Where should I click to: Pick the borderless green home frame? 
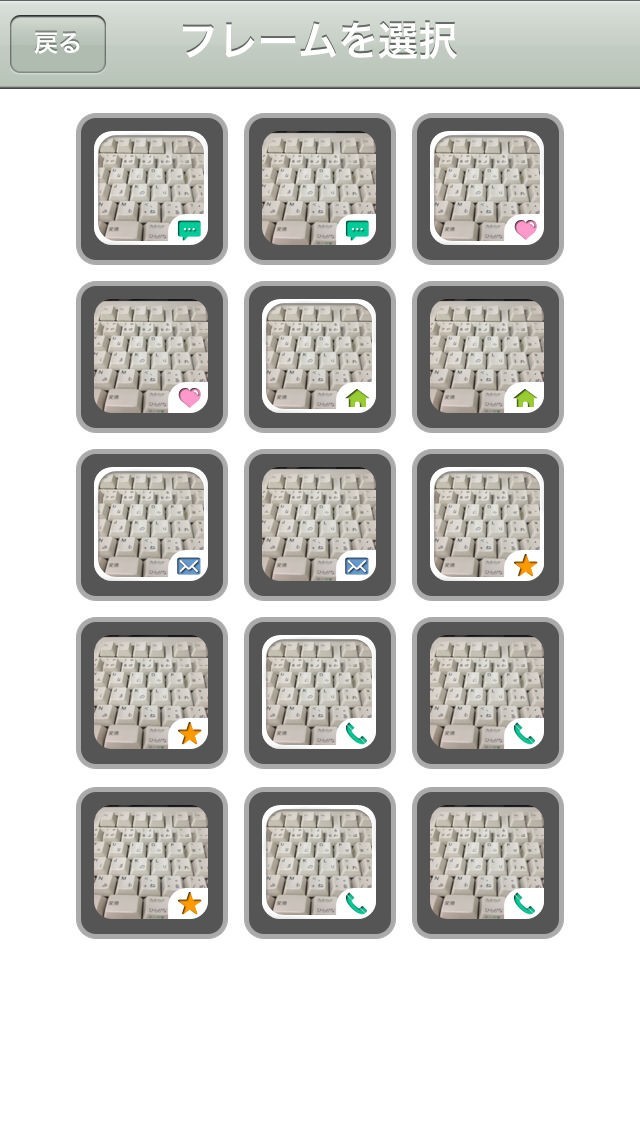point(488,357)
